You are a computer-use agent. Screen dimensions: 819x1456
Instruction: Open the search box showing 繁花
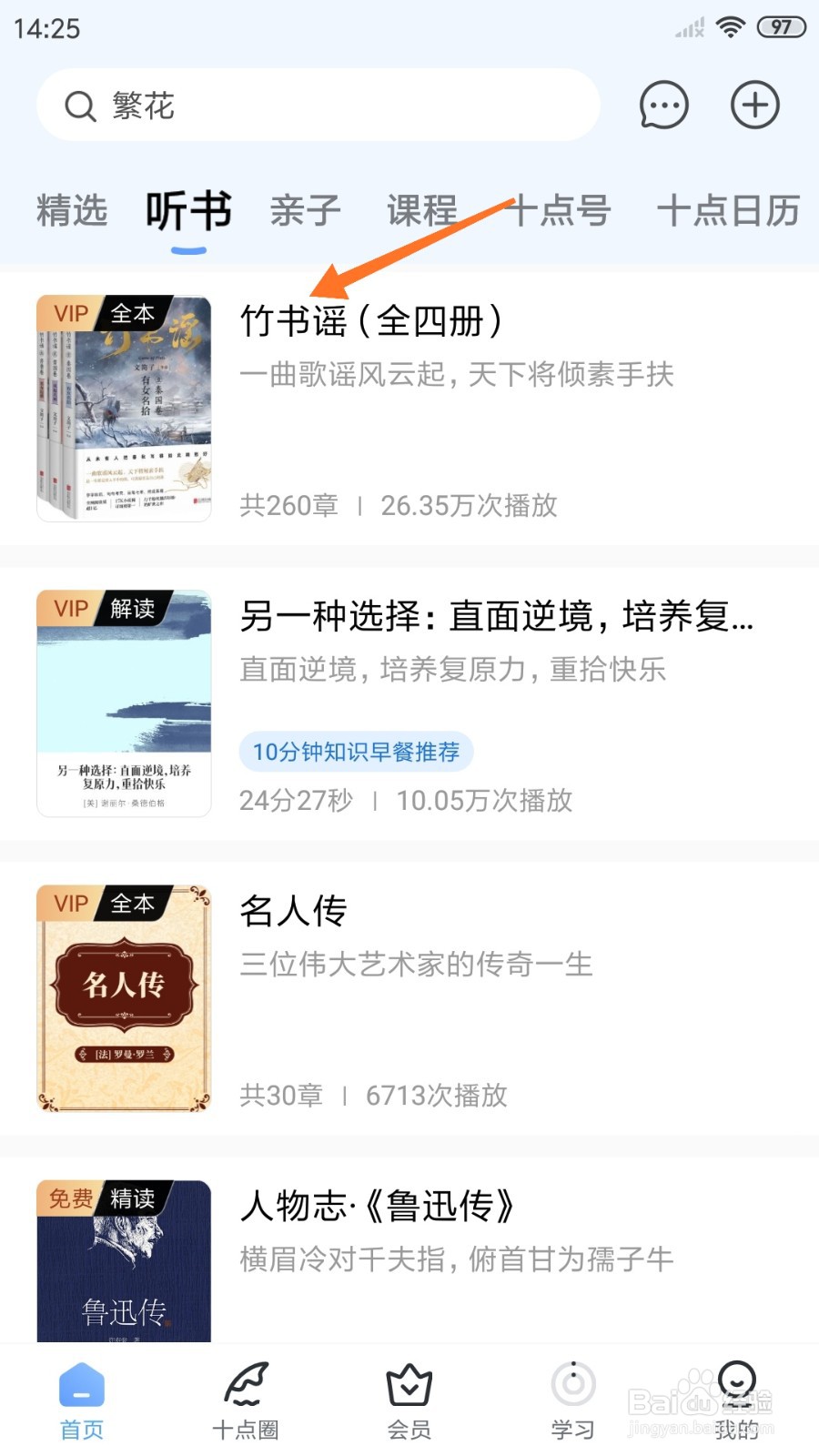[x=317, y=106]
